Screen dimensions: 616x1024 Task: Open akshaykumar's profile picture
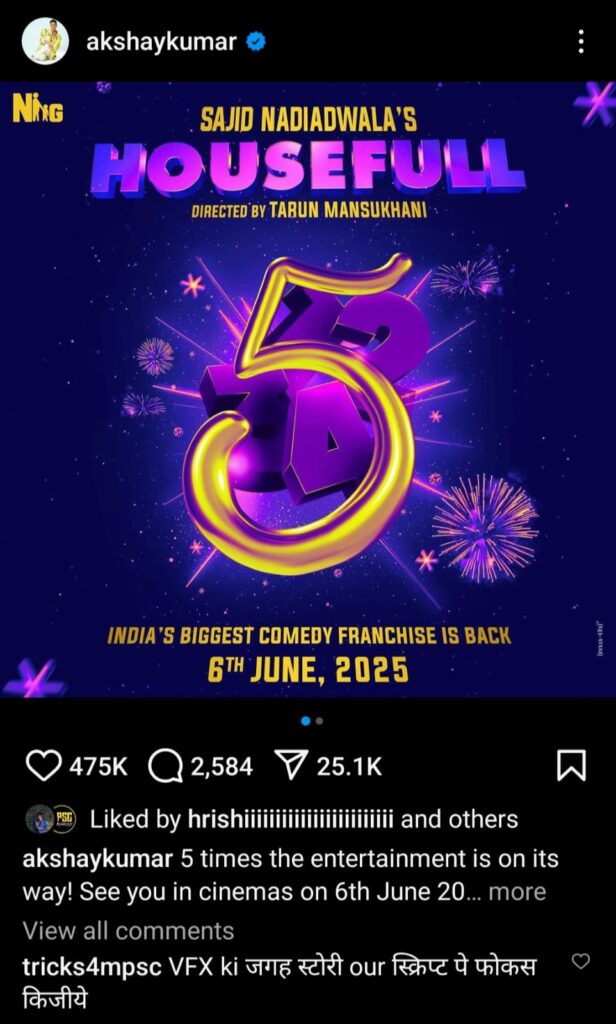pyautogui.click(x=45, y=41)
